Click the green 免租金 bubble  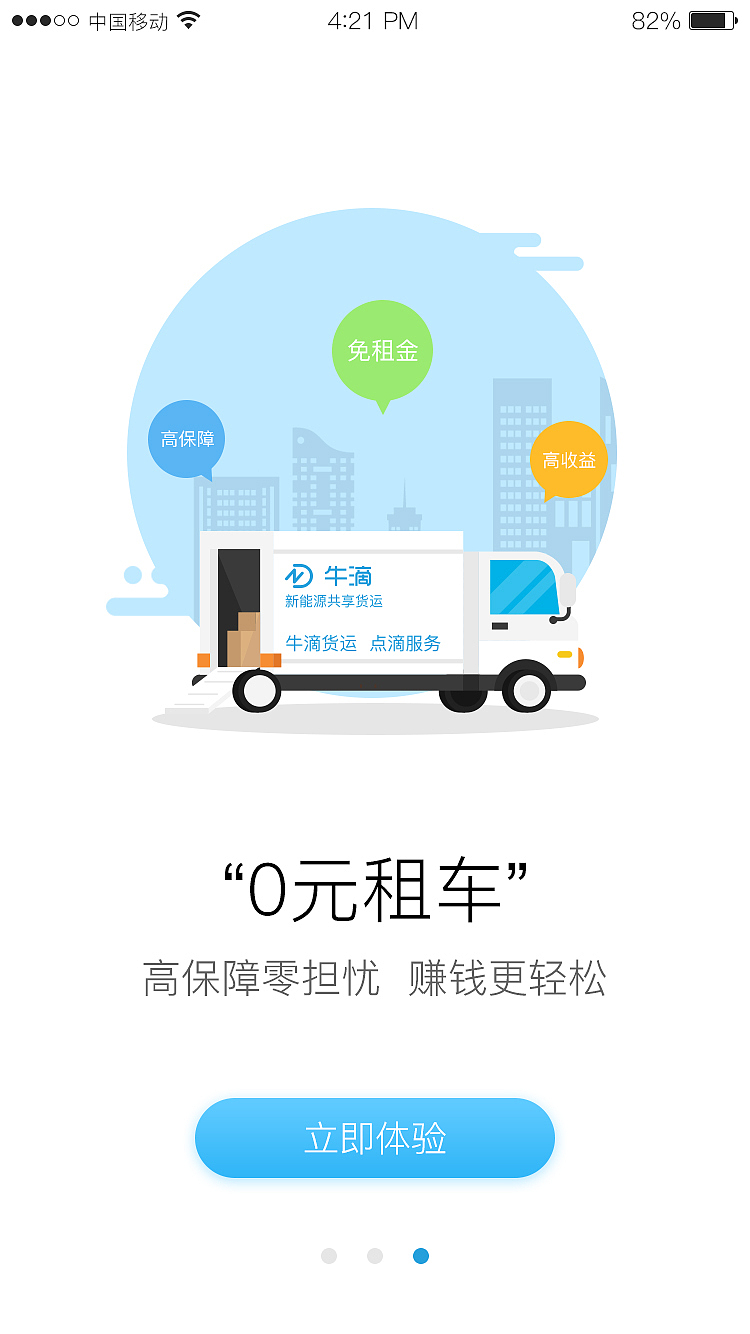click(x=383, y=350)
